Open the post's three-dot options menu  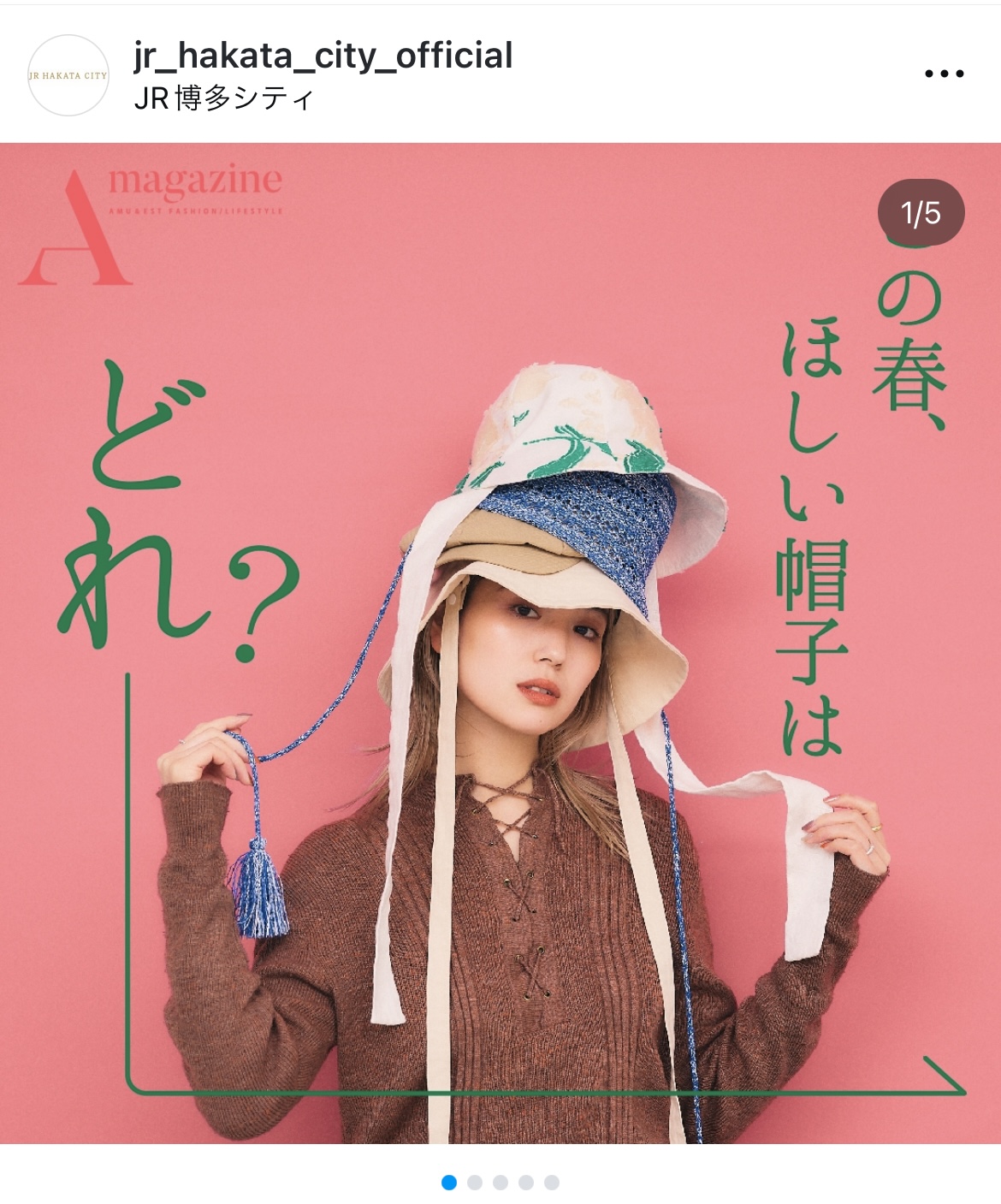point(944,74)
